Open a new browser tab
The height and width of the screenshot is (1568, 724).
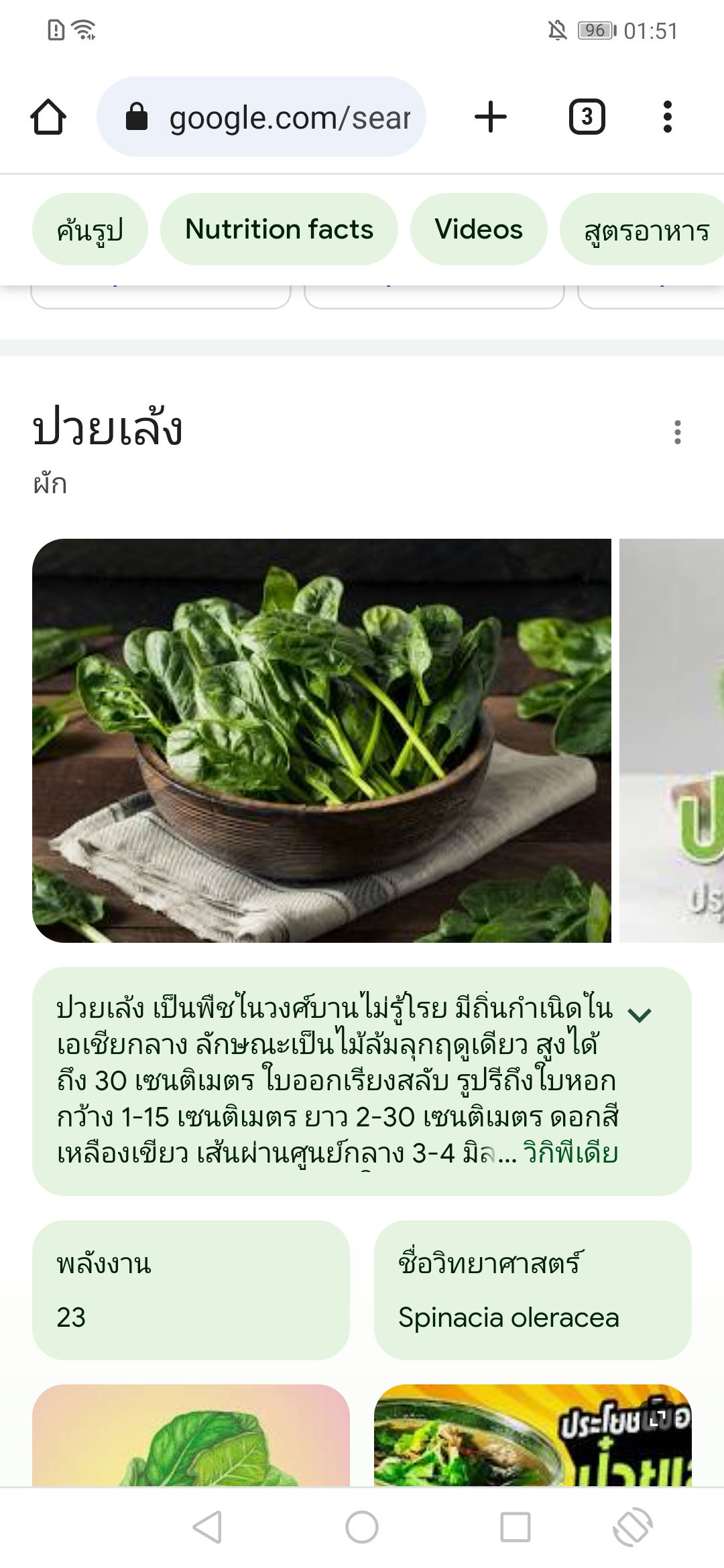coord(491,117)
